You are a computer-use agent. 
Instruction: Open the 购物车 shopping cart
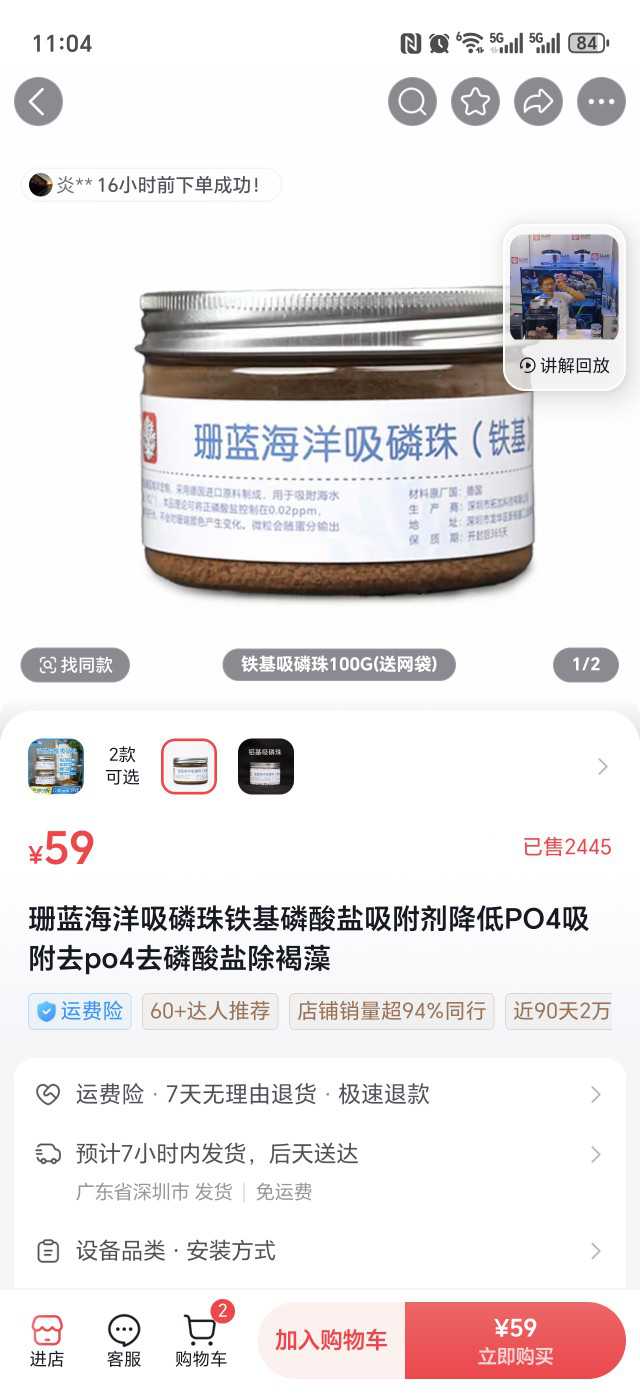(201, 1341)
